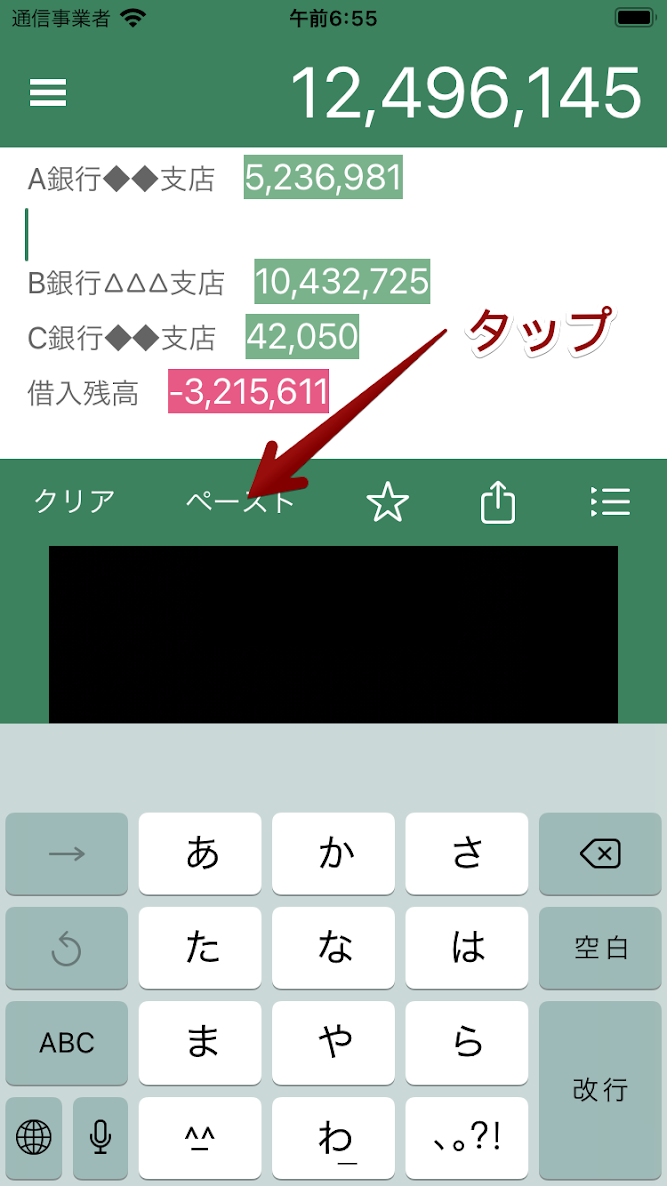Tap the あ key
Image resolution: width=667 pixels, height=1186 pixels.
point(200,854)
